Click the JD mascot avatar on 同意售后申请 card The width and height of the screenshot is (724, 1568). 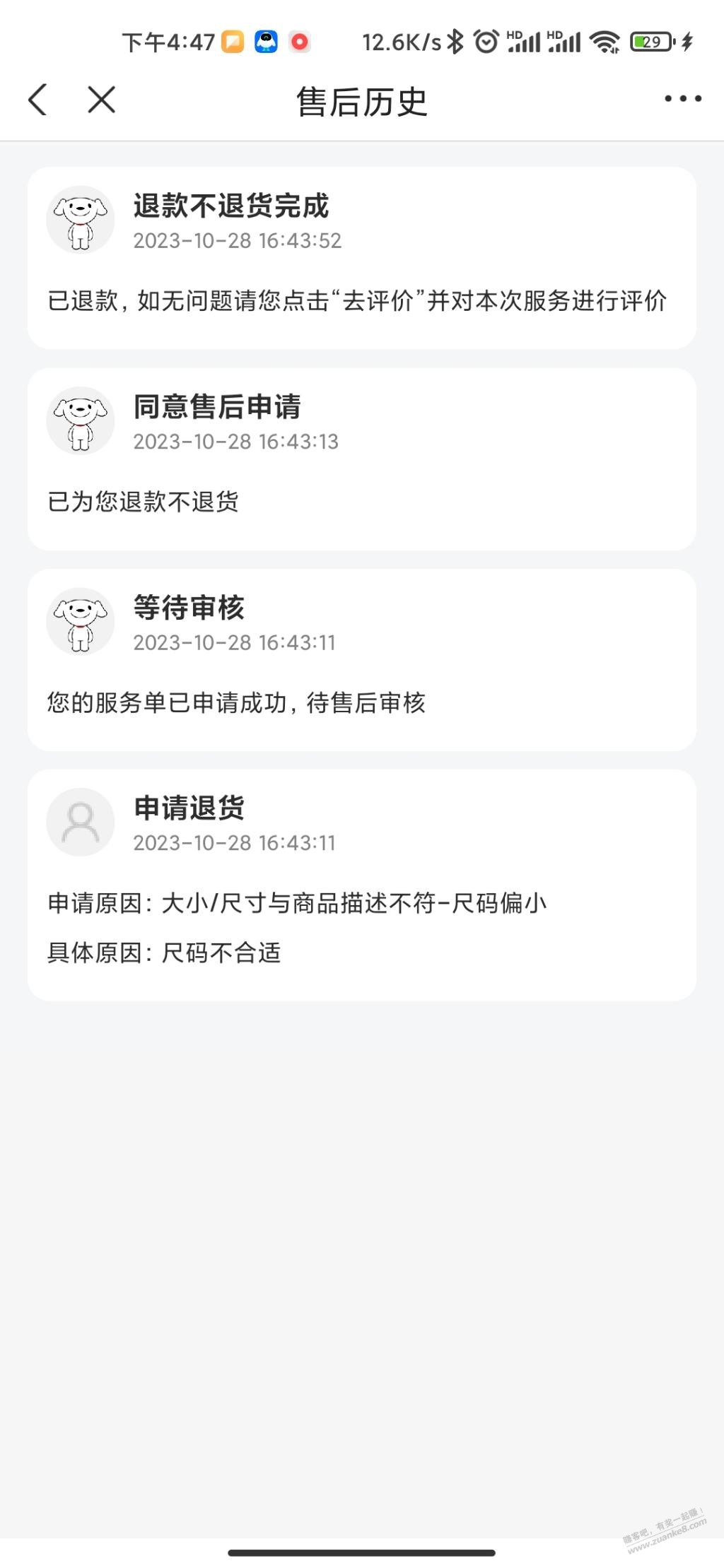point(80,420)
